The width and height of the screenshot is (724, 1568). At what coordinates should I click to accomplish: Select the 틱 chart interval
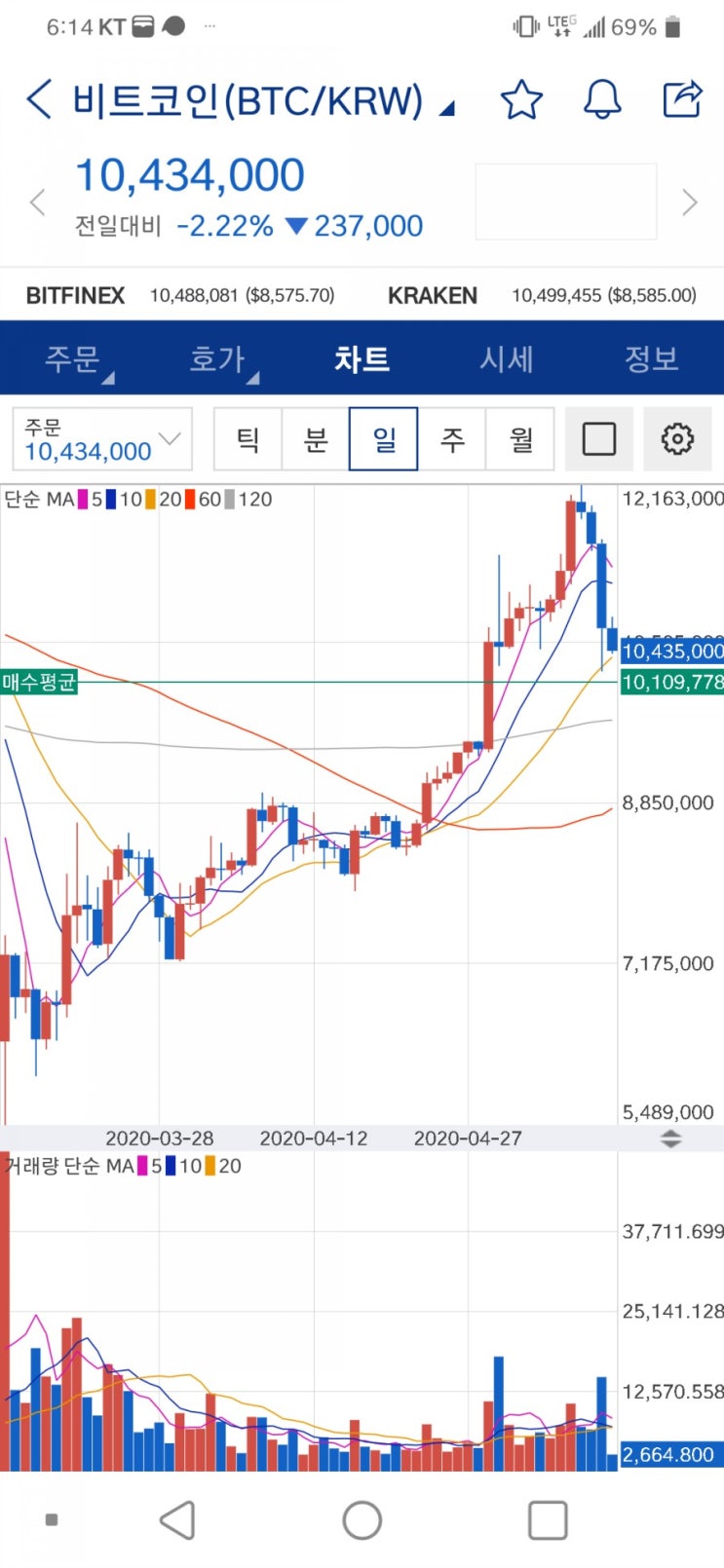click(248, 440)
